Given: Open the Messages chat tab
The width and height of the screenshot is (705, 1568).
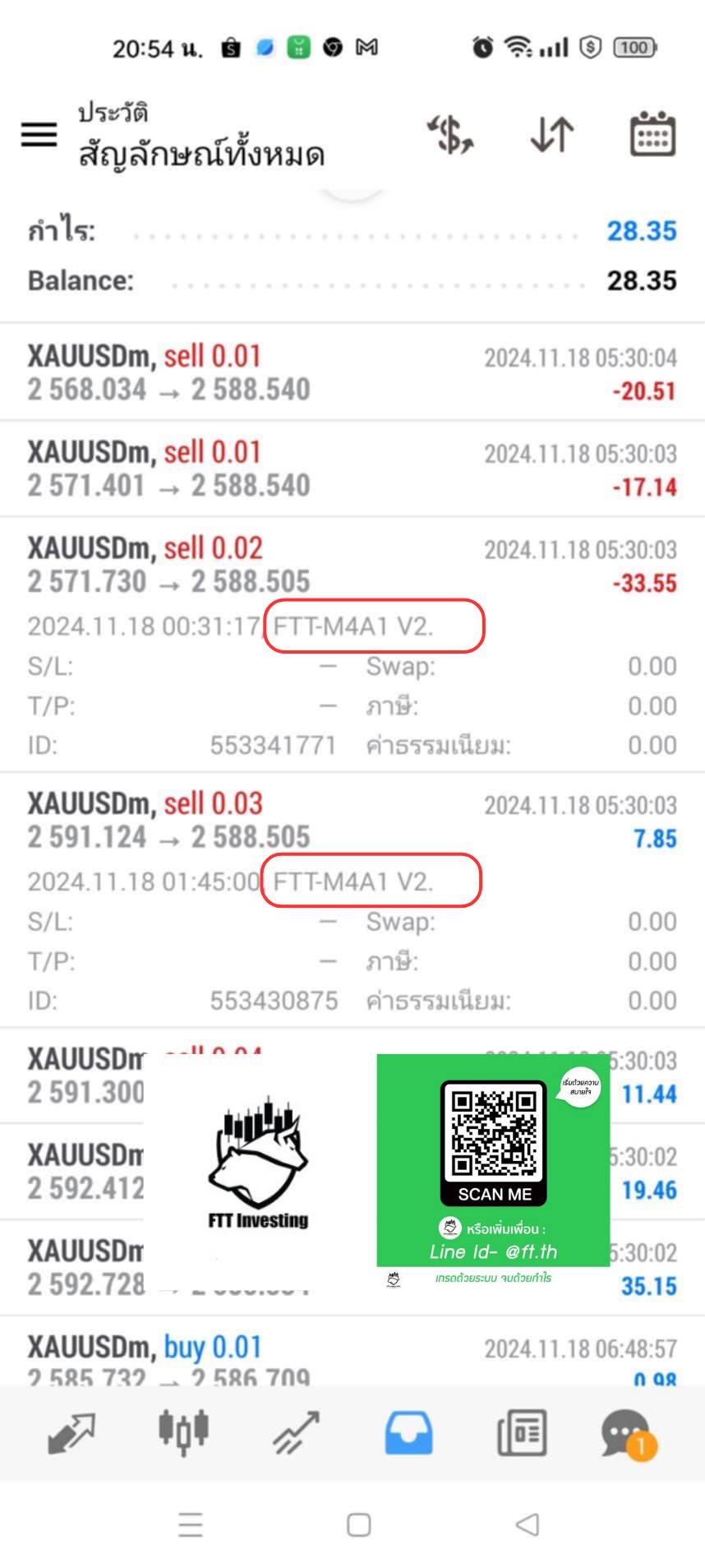Looking at the screenshot, I should point(629,1435).
